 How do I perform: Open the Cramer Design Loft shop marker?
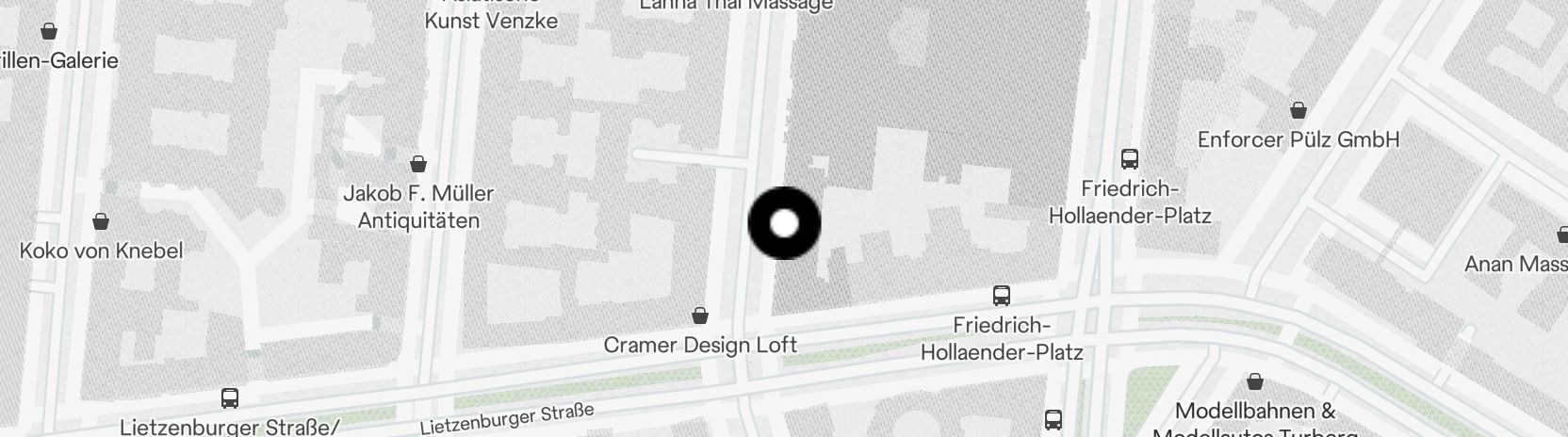(x=700, y=316)
